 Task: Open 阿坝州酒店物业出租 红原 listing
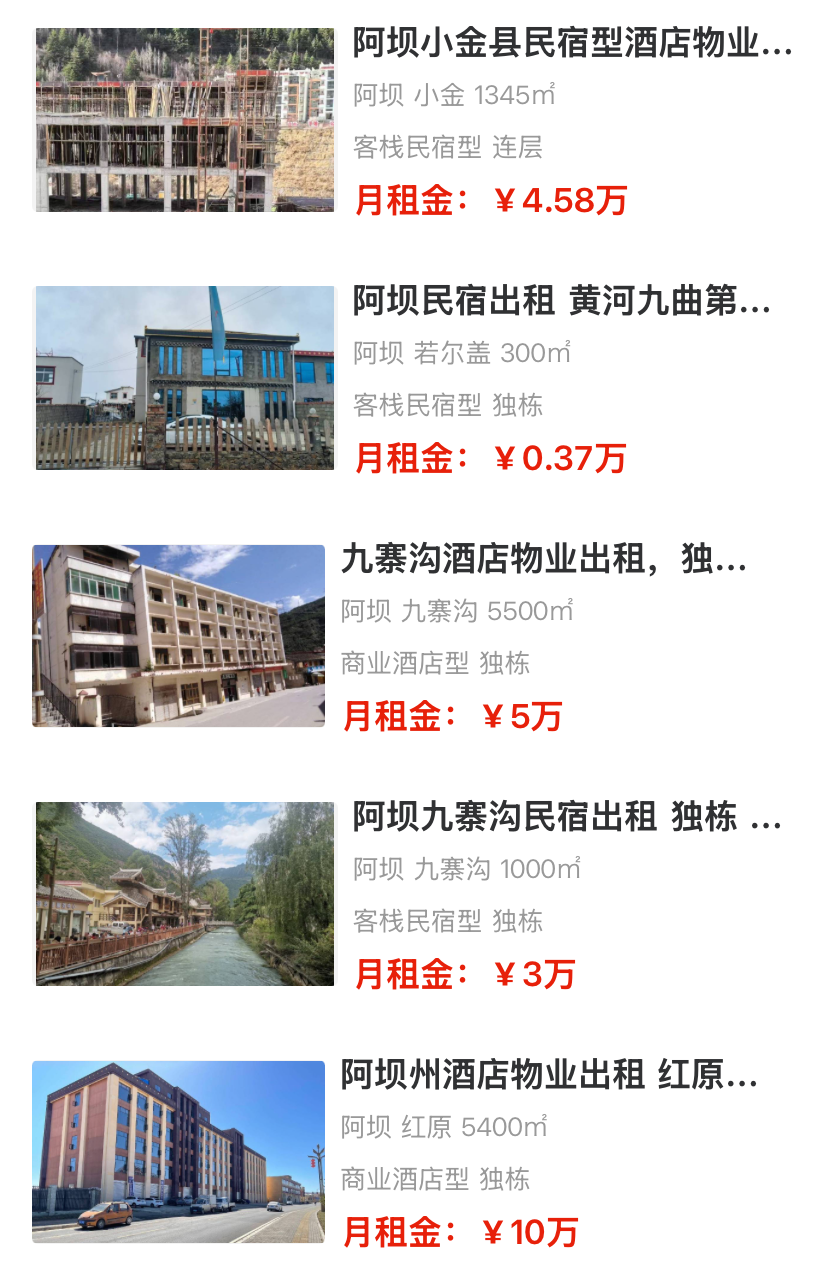coord(549,1076)
